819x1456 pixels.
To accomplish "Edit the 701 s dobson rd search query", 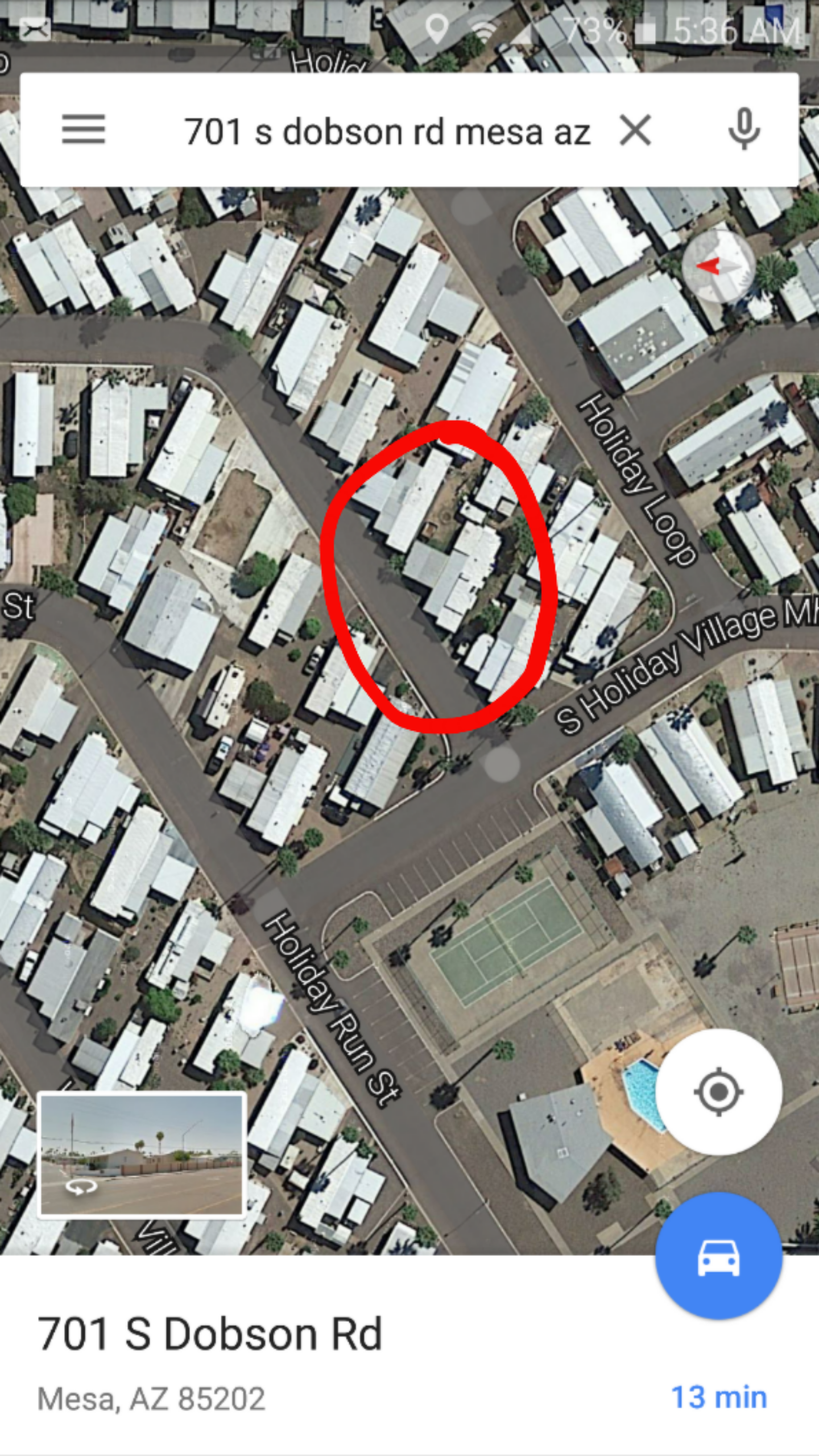I will point(387,132).
